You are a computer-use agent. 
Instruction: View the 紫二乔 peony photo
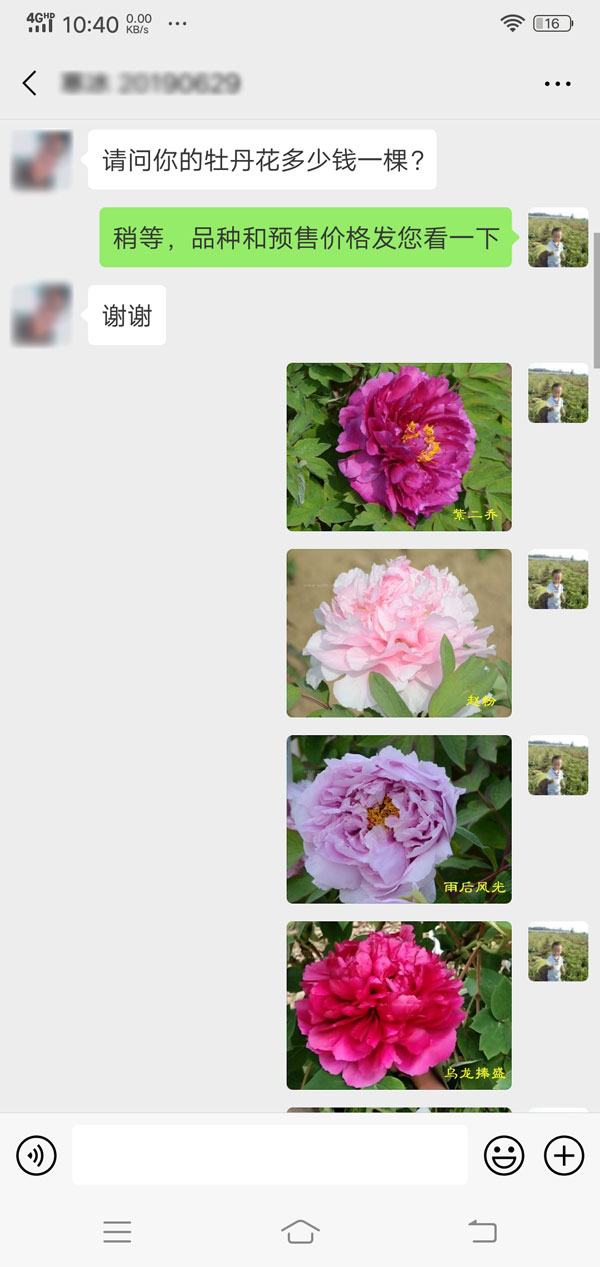pyautogui.click(x=399, y=447)
